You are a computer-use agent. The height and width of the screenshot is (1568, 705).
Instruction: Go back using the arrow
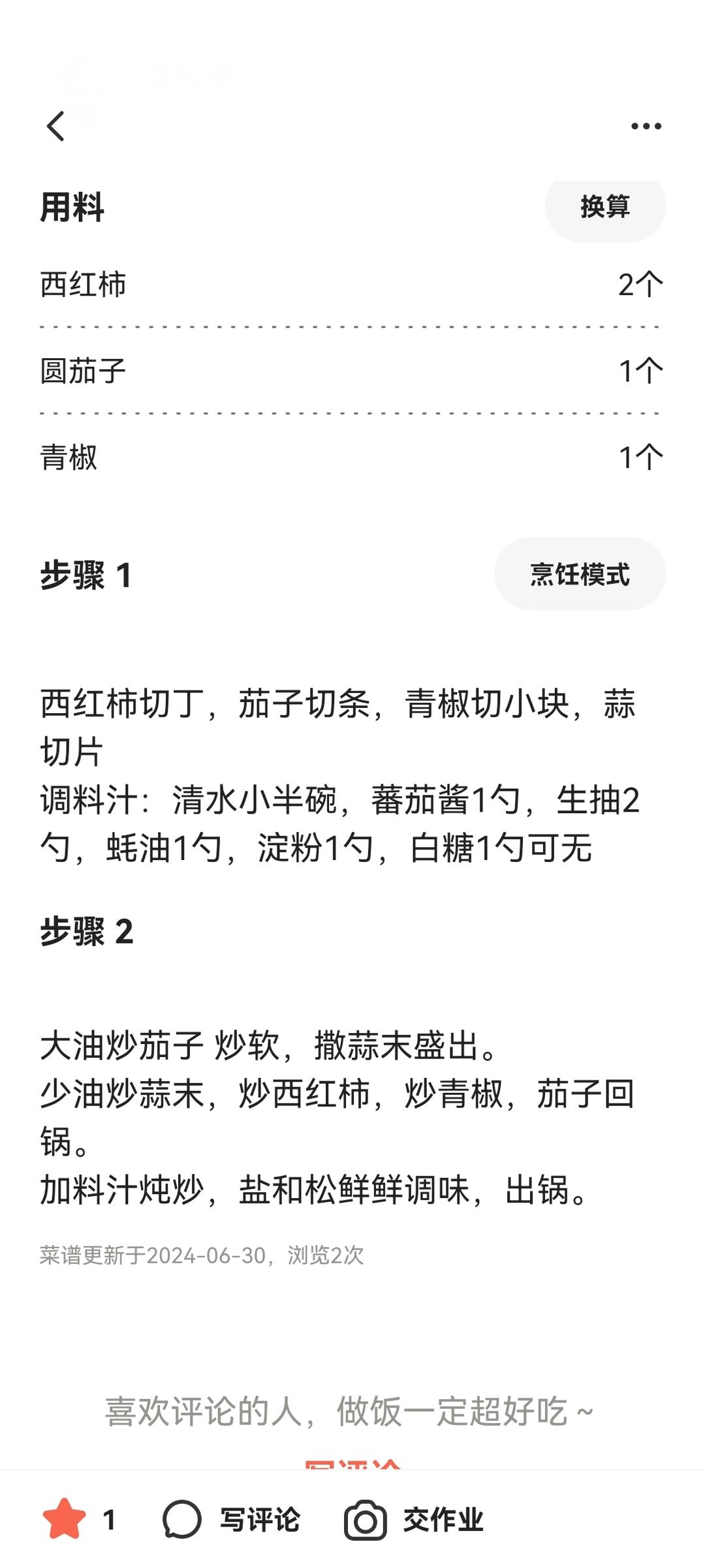pos(56,126)
